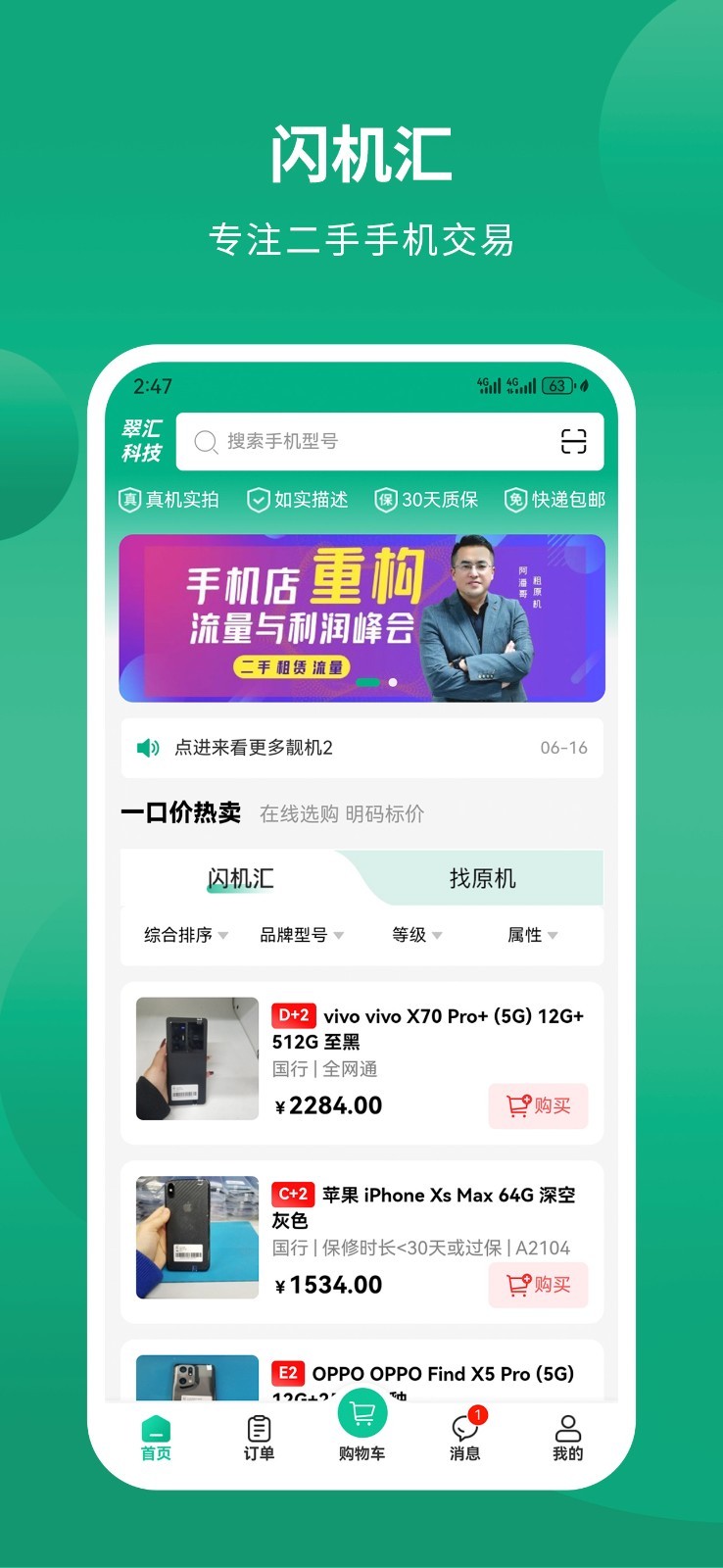This screenshot has width=723, height=1568.
Task: Tap the 真机实拍 badge icon
Action: point(129,500)
